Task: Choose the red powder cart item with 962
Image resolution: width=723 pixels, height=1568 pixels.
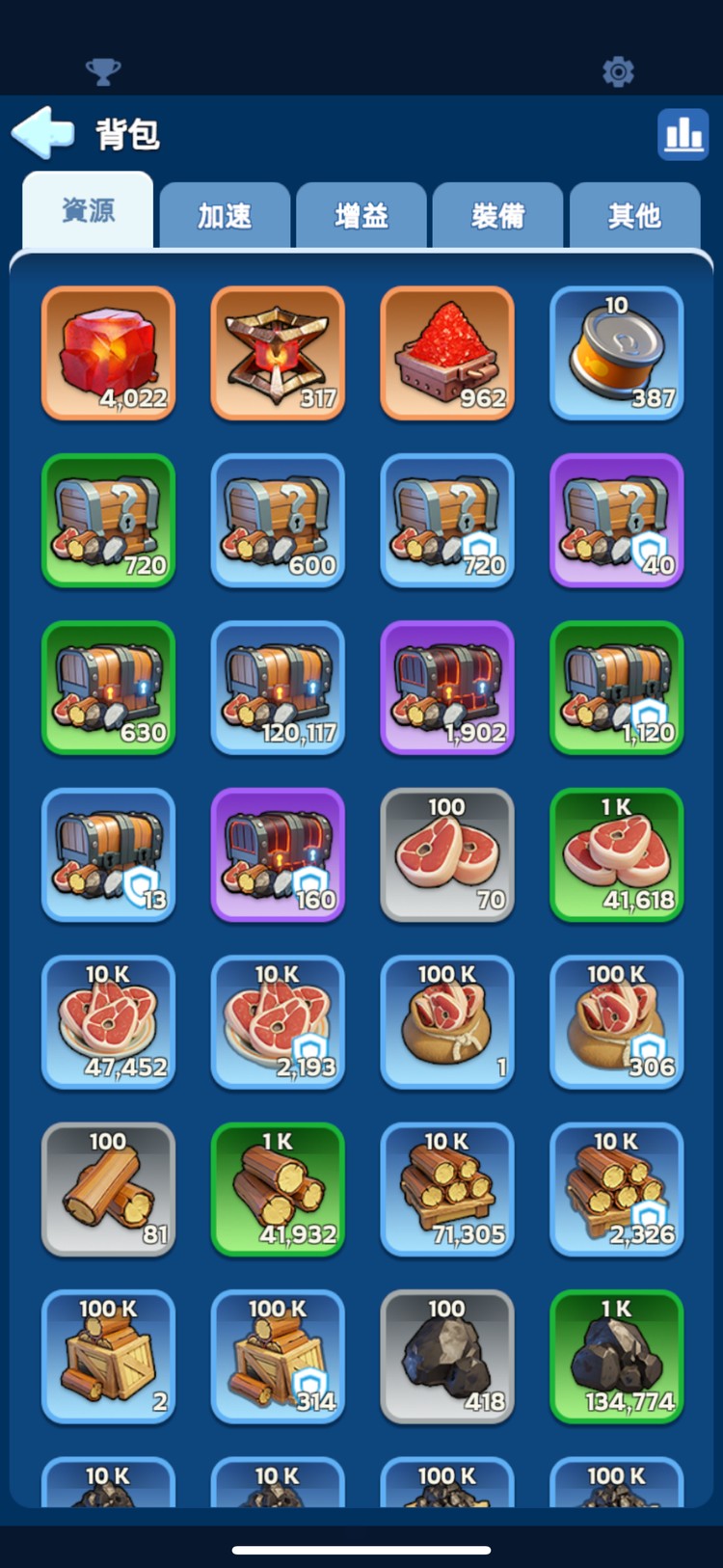Action: tap(447, 353)
